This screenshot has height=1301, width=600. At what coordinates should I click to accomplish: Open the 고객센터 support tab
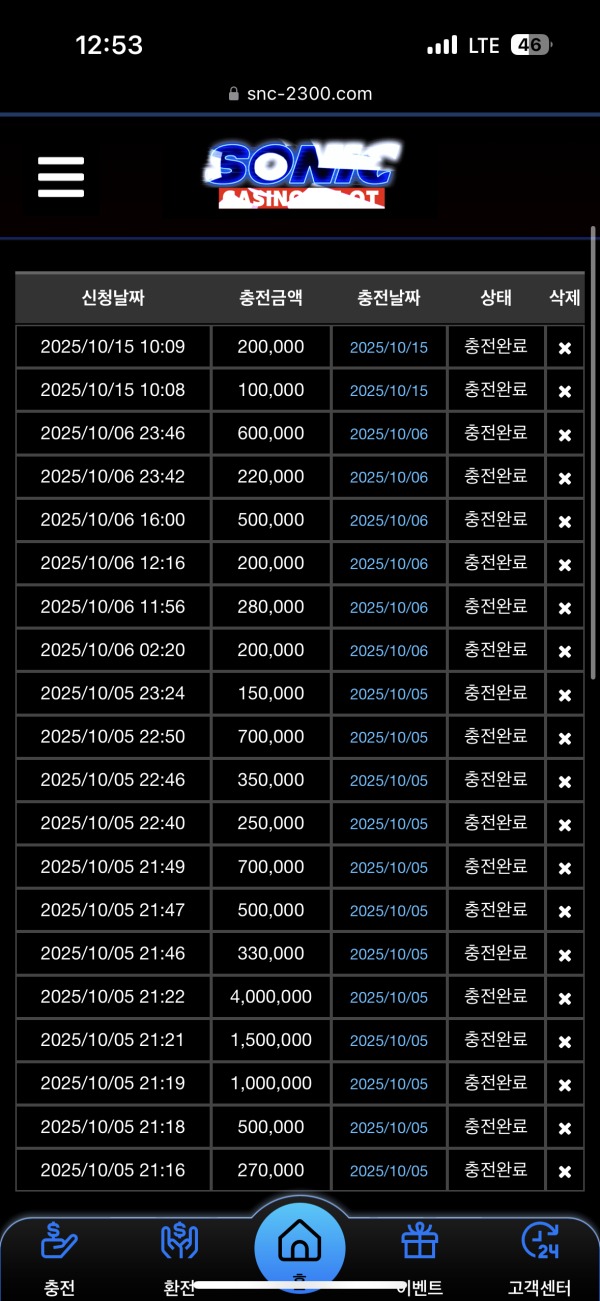pyautogui.click(x=540, y=1257)
